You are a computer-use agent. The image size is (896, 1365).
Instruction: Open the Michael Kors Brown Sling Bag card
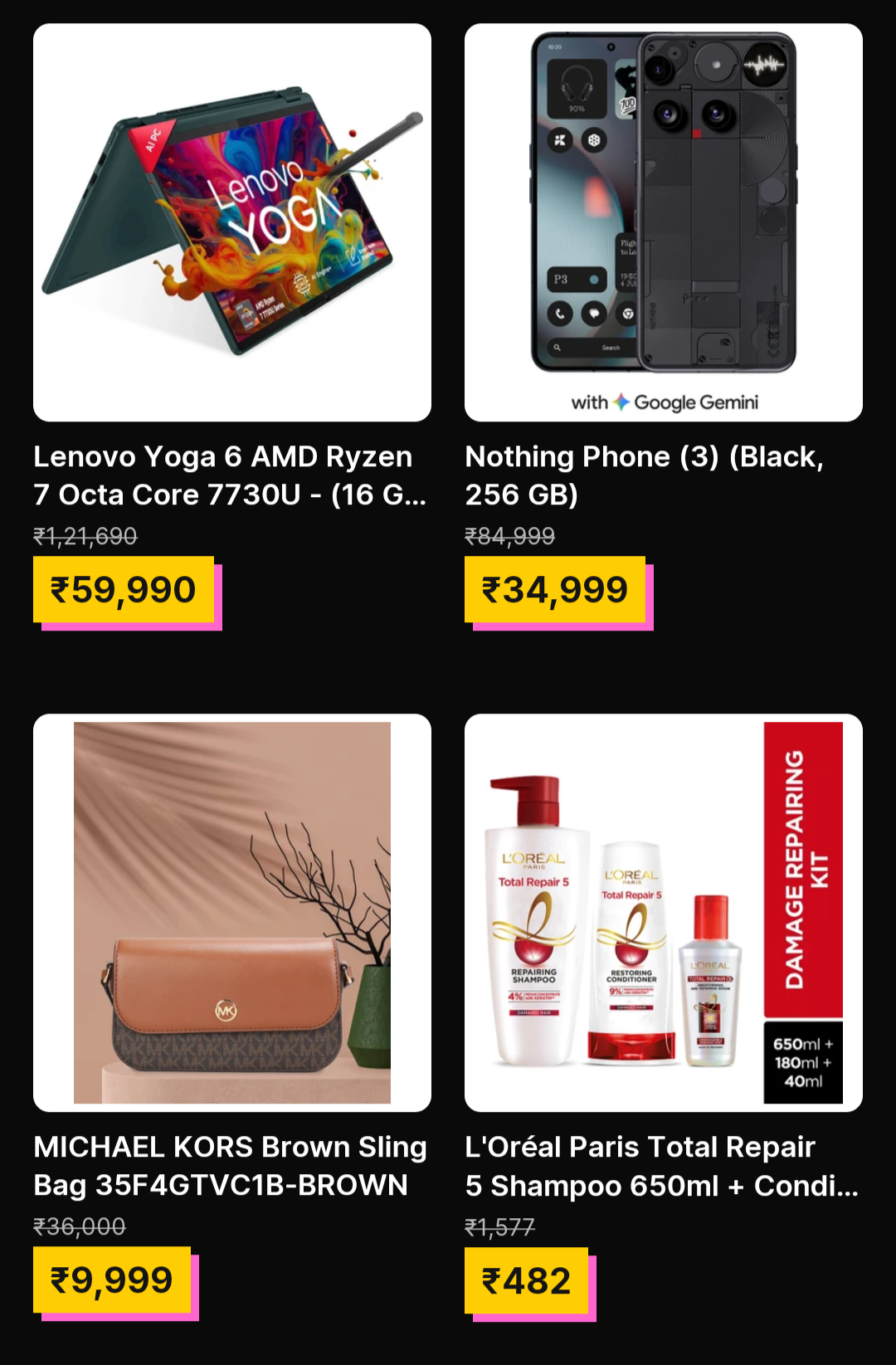tap(232, 913)
